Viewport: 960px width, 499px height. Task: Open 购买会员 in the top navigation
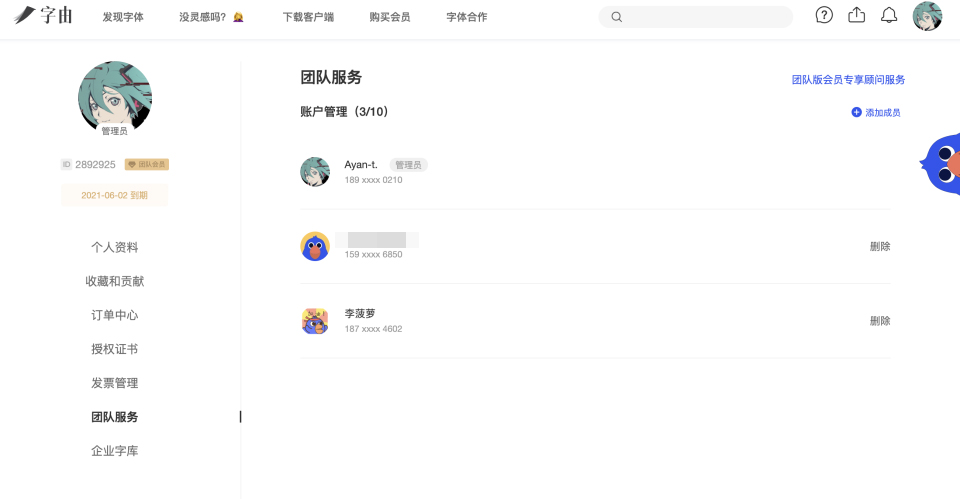[x=389, y=17]
